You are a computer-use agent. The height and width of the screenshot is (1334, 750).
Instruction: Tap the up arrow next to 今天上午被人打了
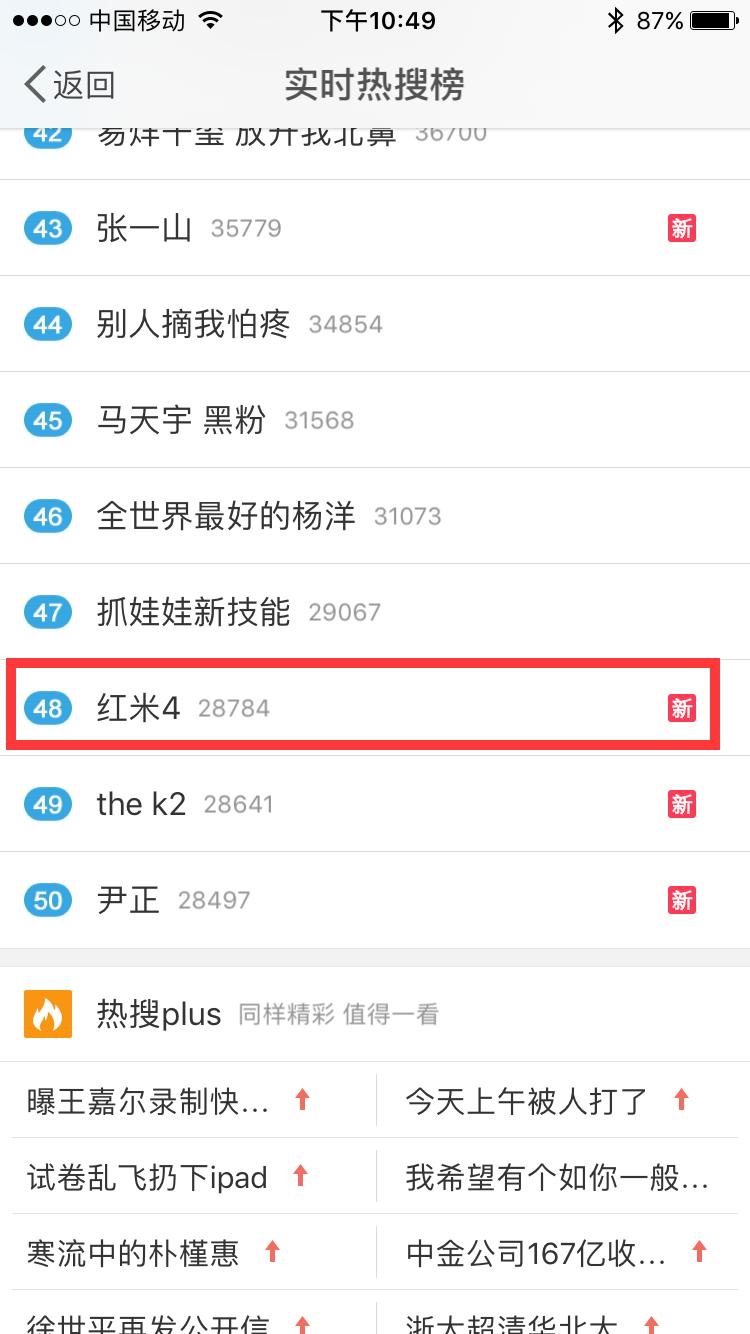[679, 1098]
